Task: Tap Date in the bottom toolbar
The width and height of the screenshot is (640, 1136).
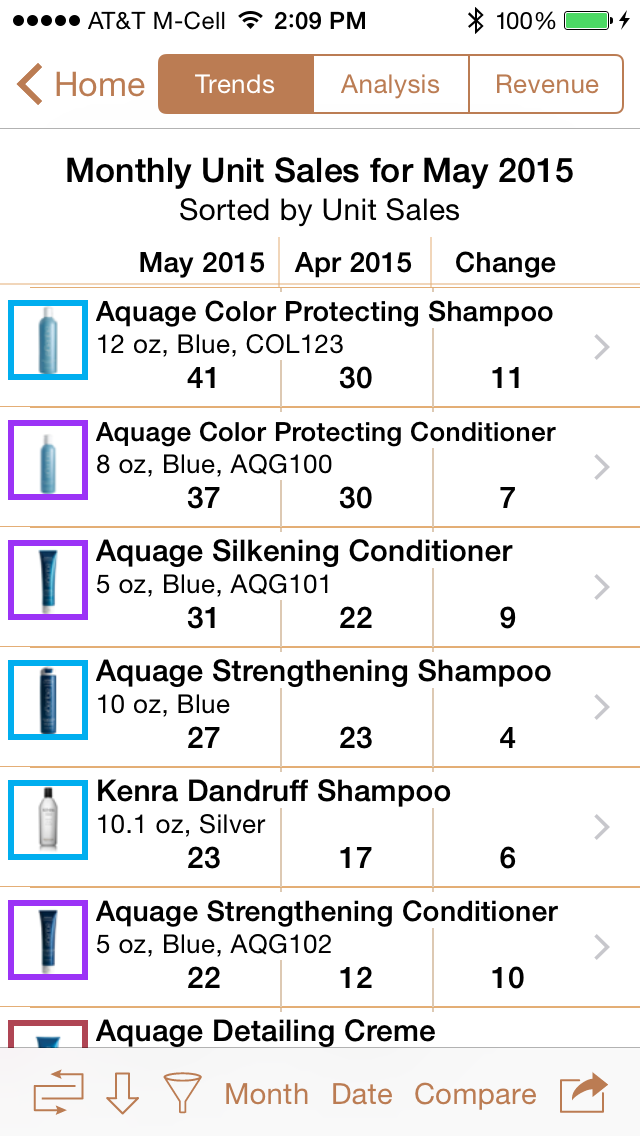Action: 362,1094
